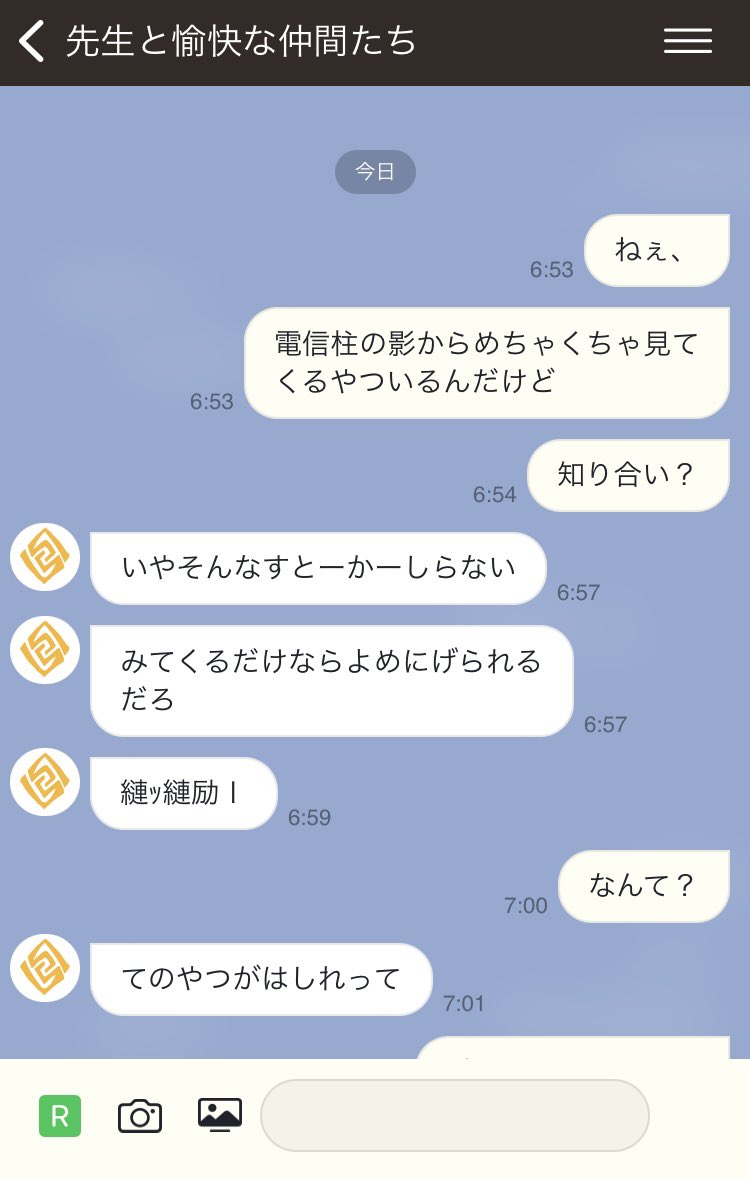Focus the message input field
This screenshot has height=1178, width=750.
pos(455,1115)
